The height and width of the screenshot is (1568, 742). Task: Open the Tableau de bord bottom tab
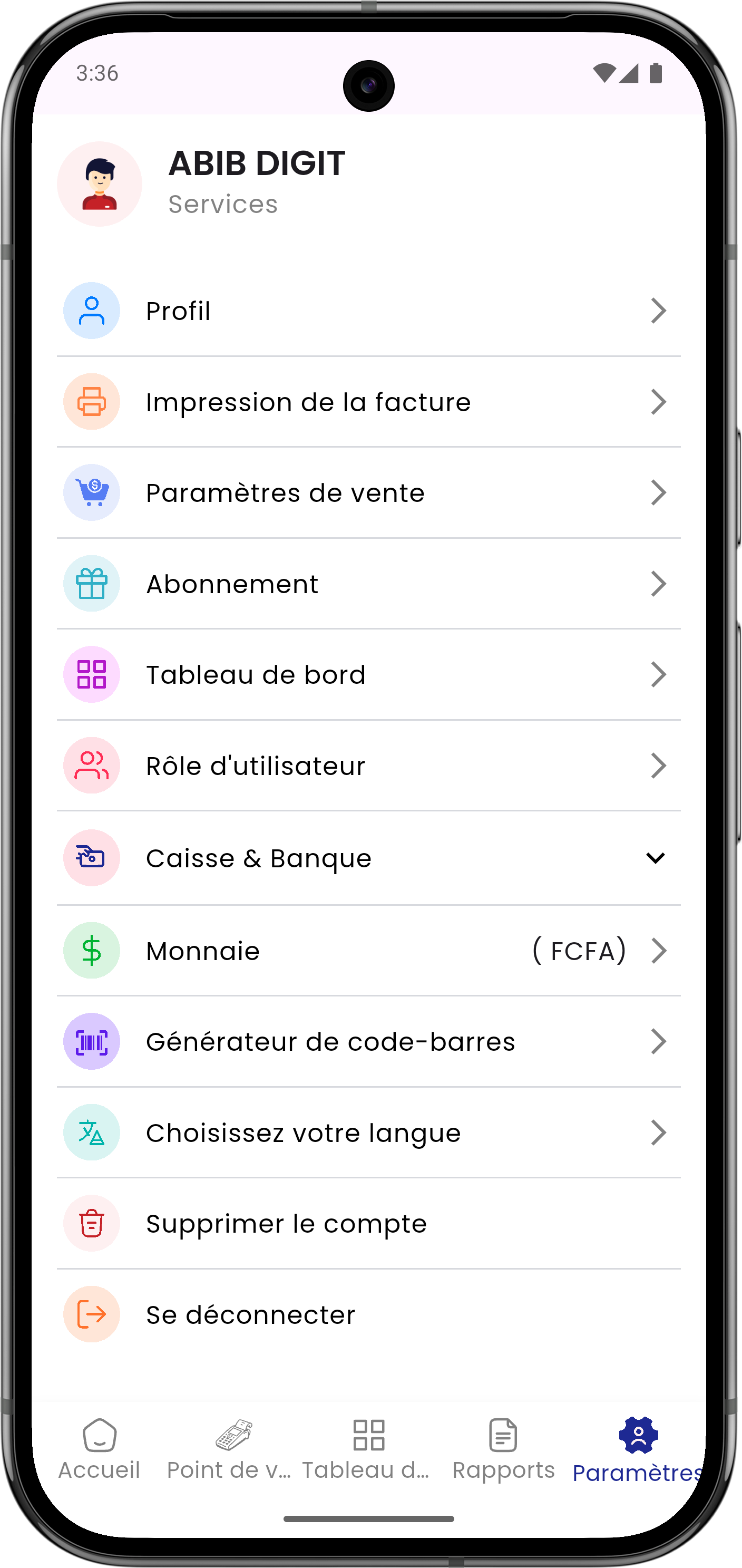click(x=367, y=1450)
